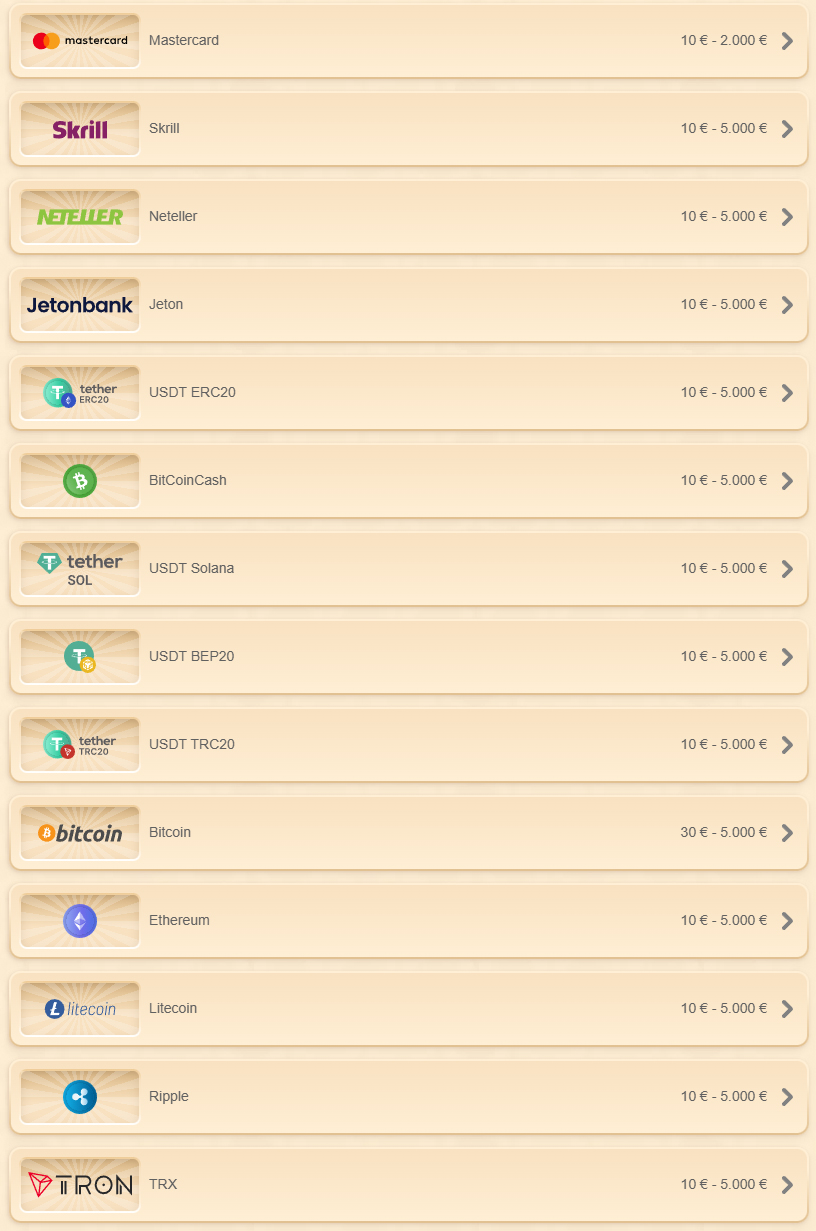The width and height of the screenshot is (816, 1231).
Task: Open BitCoinCash payment option
Action: 408,481
